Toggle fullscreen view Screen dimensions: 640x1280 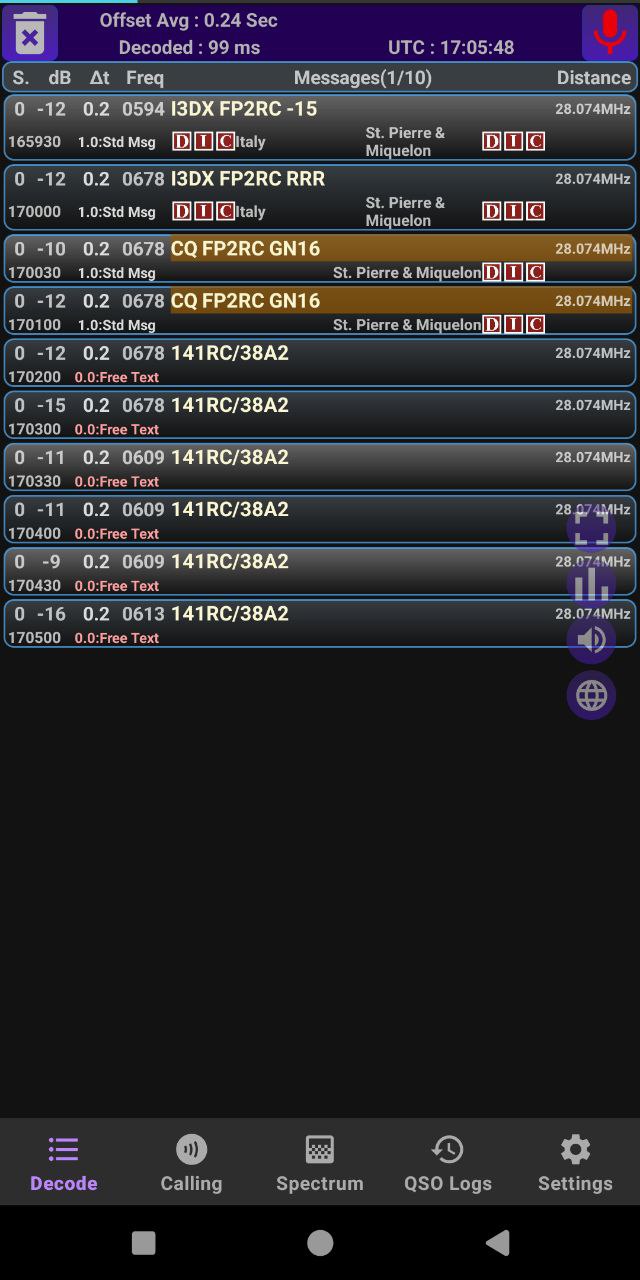[x=591, y=527]
